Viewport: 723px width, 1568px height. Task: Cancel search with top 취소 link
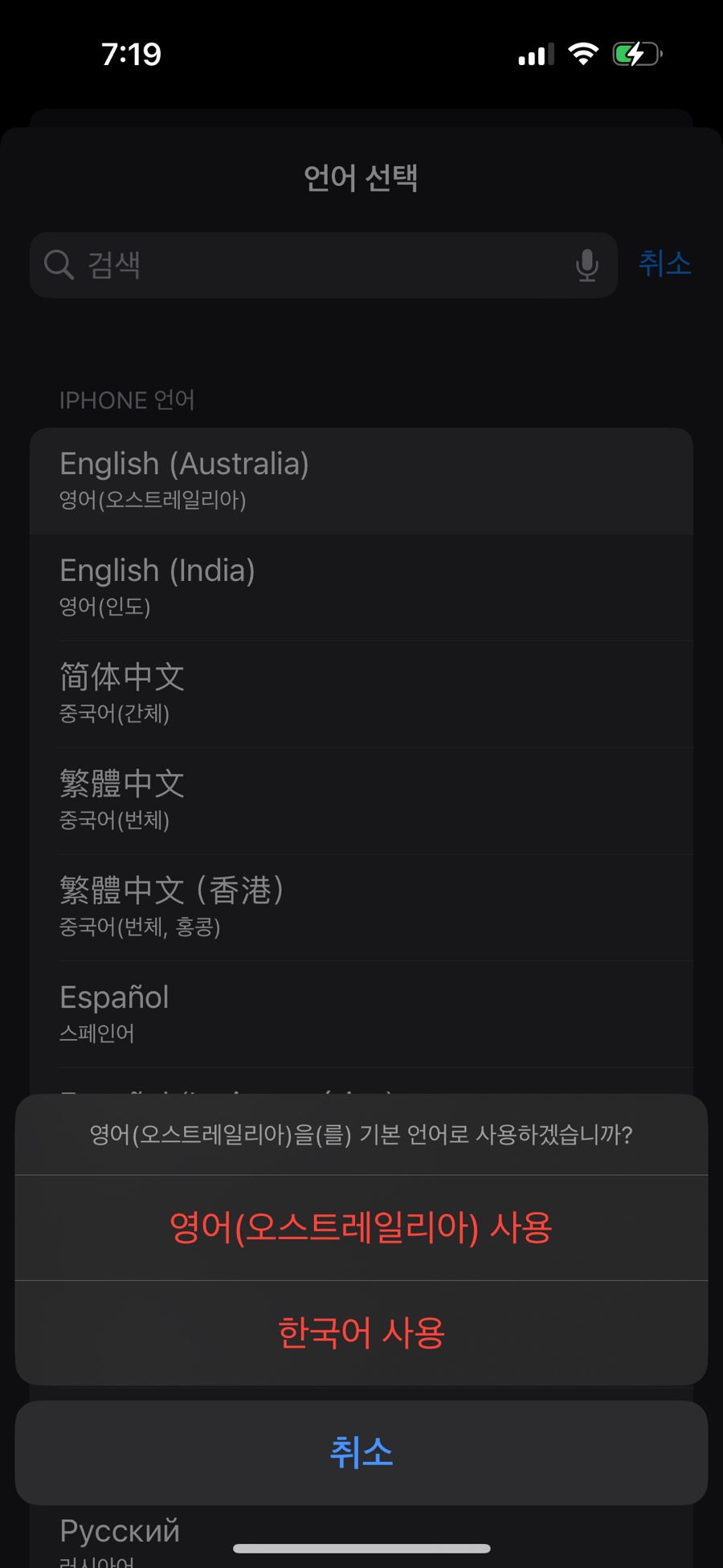click(664, 264)
